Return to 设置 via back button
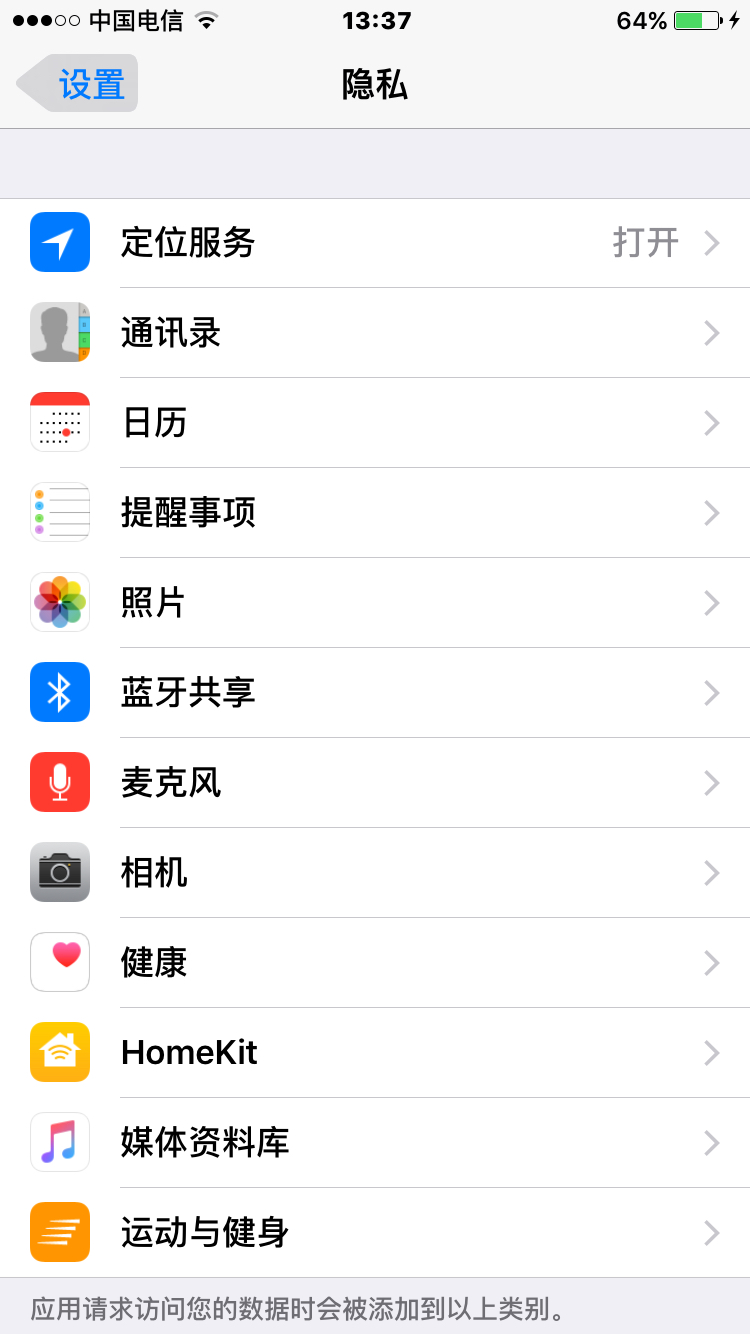The width and height of the screenshot is (750, 1334). pos(75,84)
